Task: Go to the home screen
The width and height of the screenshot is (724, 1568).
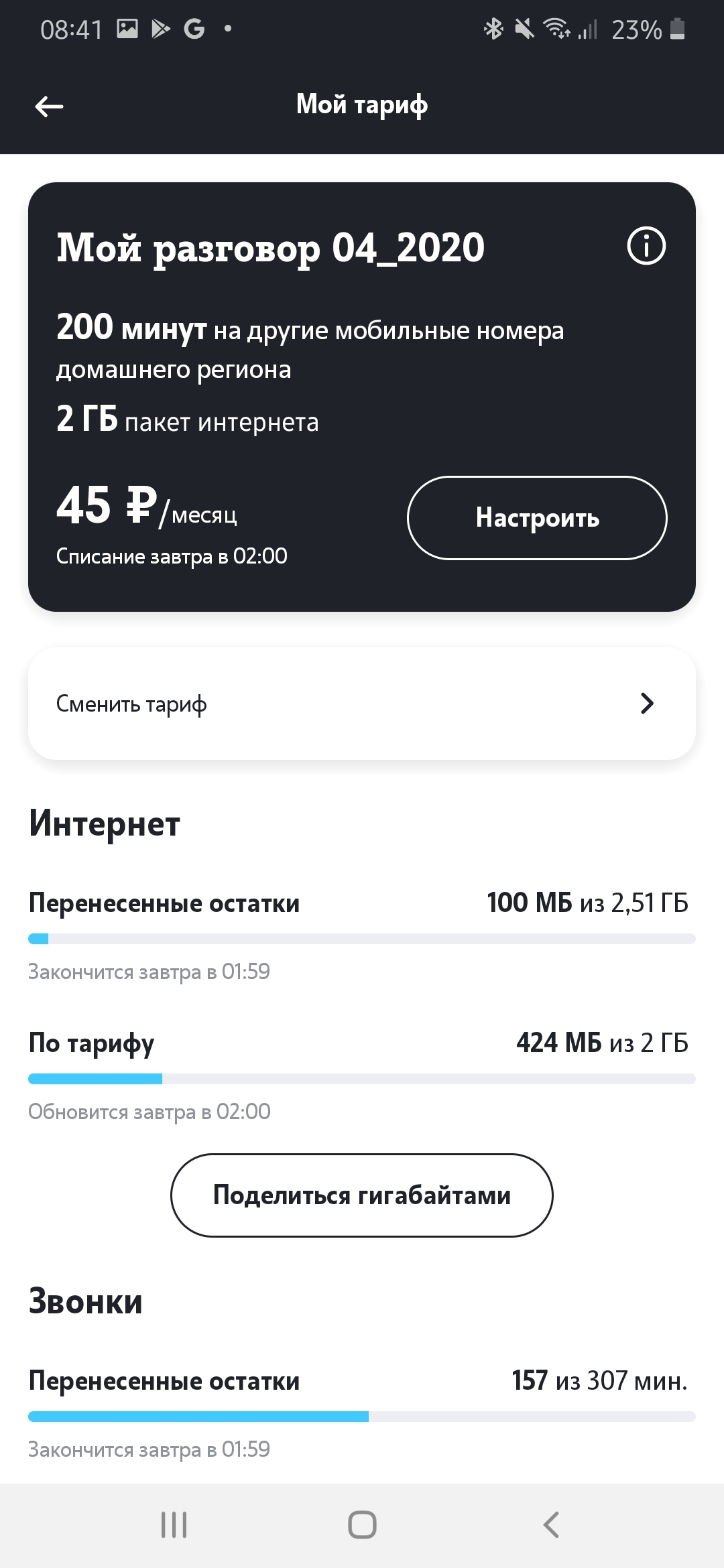Action: [362, 1525]
